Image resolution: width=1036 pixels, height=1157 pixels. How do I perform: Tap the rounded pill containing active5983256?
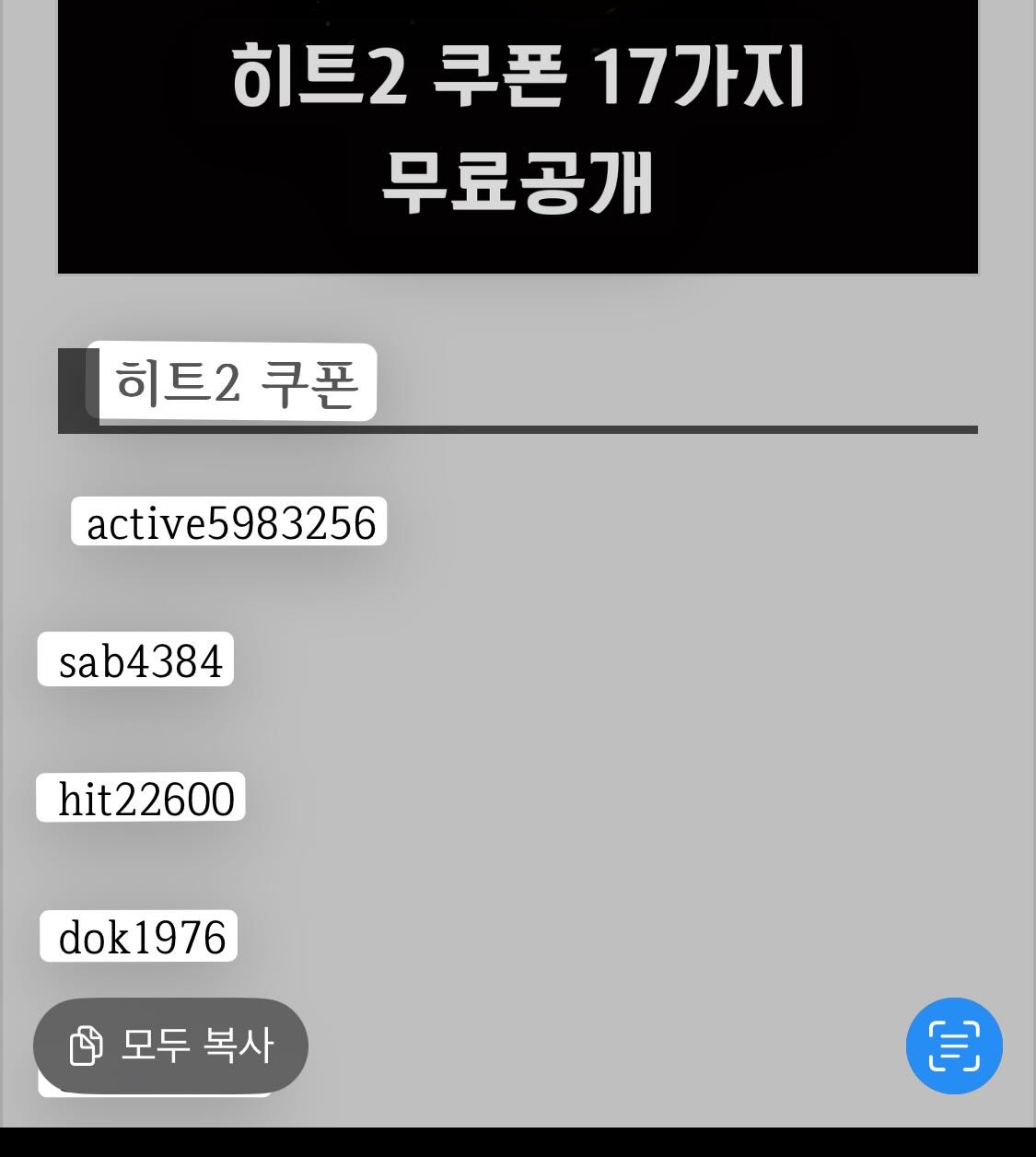pyautogui.click(x=229, y=523)
